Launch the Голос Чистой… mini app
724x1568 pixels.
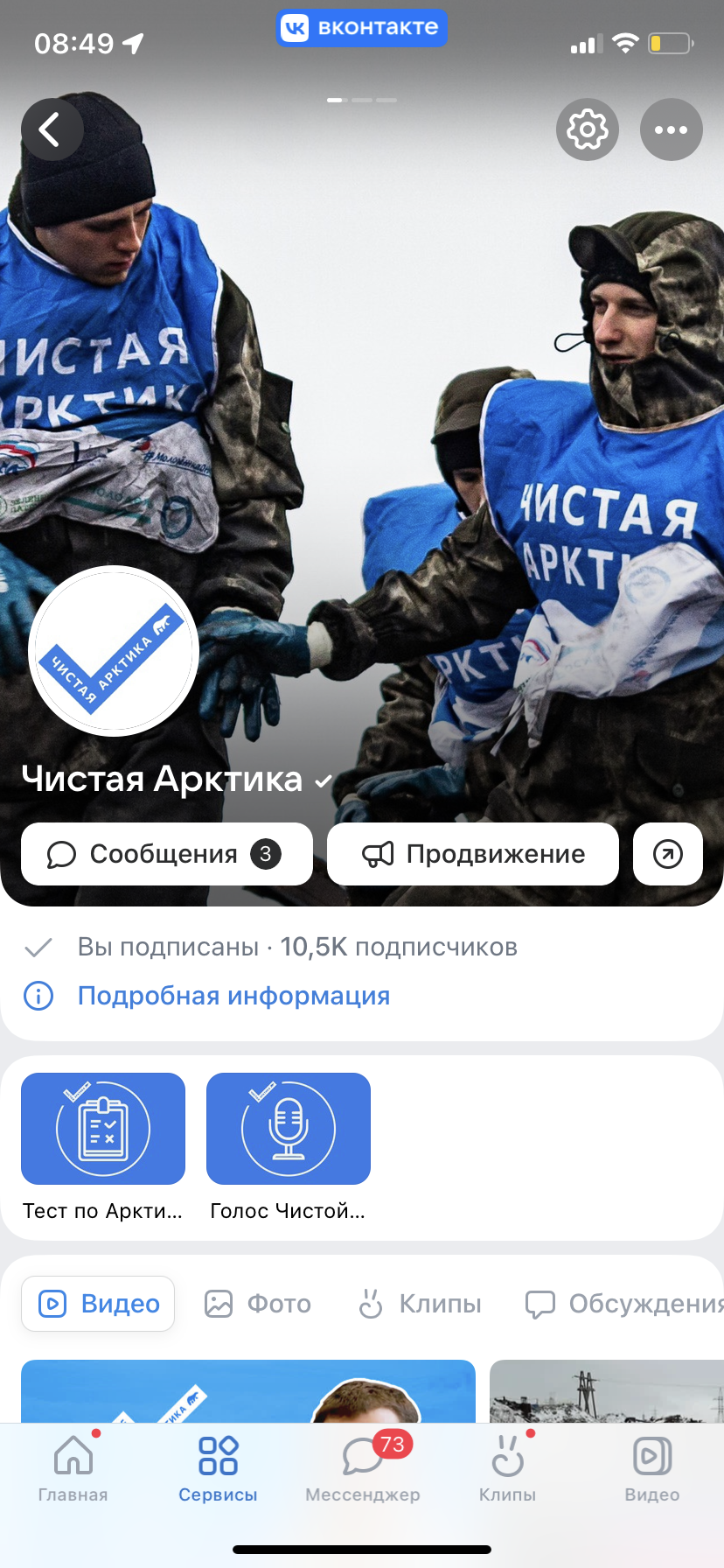pos(289,1129)
